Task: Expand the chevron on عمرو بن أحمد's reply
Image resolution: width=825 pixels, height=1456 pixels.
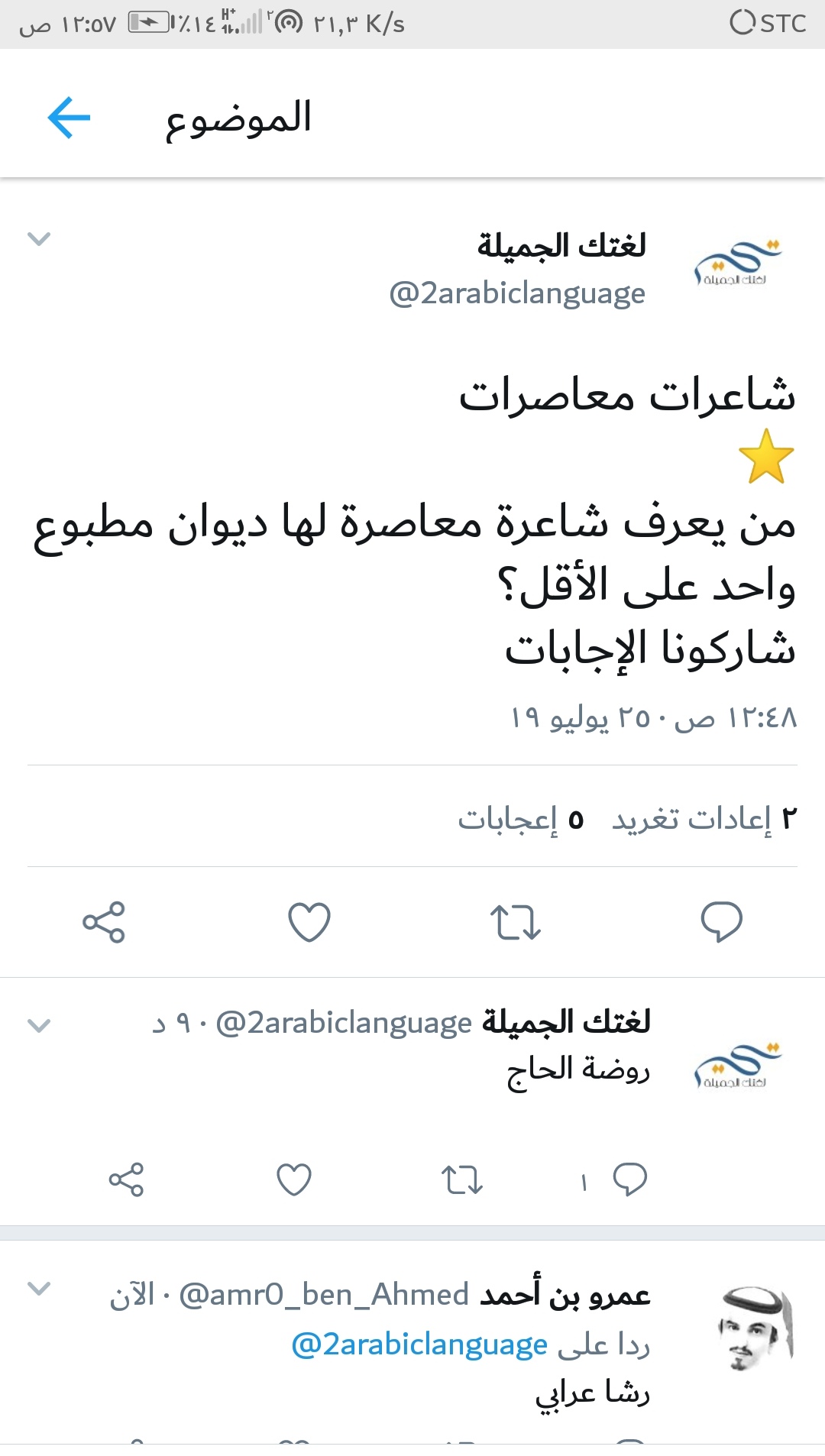Action: click(x=39, y=1289)
